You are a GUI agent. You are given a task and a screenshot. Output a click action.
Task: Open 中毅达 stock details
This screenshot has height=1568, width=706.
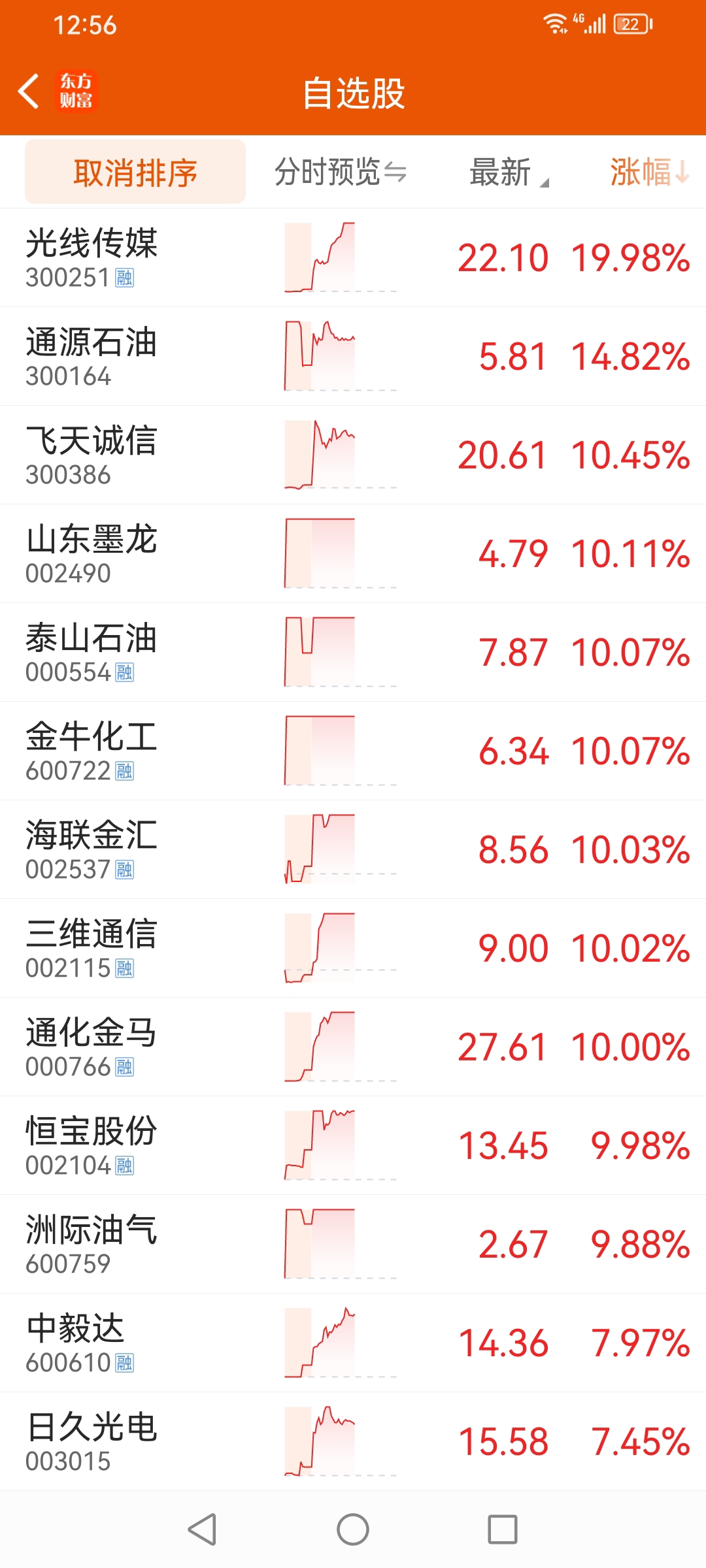click(353, 1343)
